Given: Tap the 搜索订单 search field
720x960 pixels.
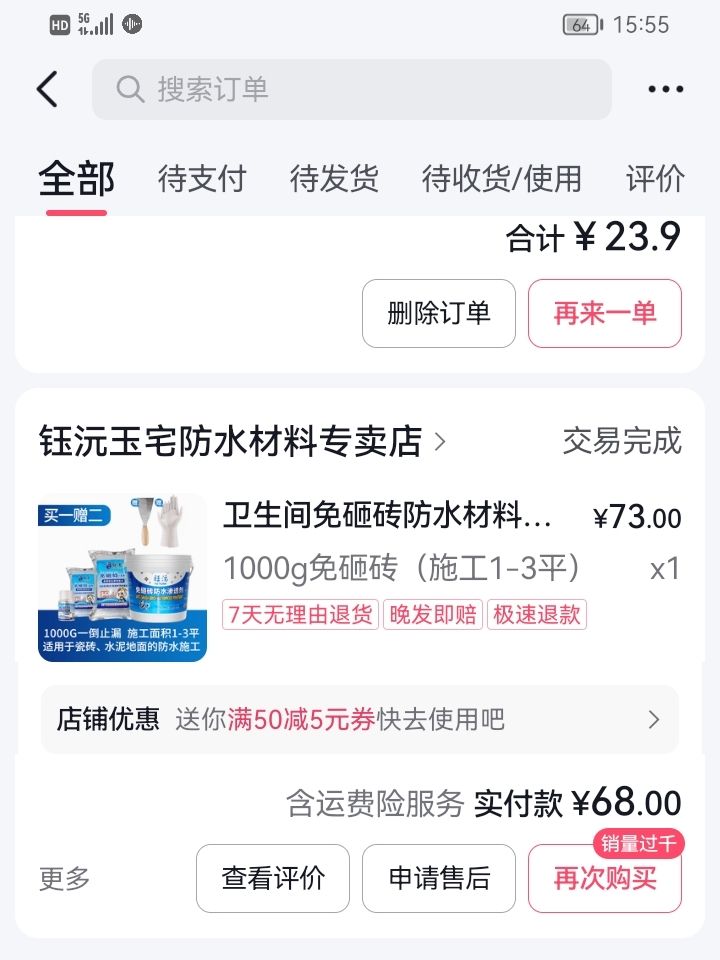Looking at the screenshot, I should 351,89.
